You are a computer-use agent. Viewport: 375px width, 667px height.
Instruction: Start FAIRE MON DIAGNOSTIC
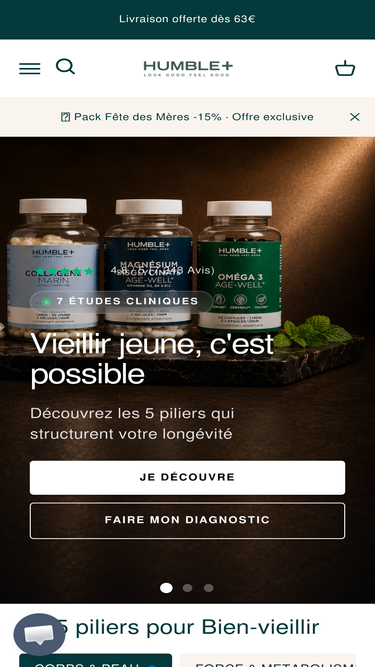click(x=188, y=520)
